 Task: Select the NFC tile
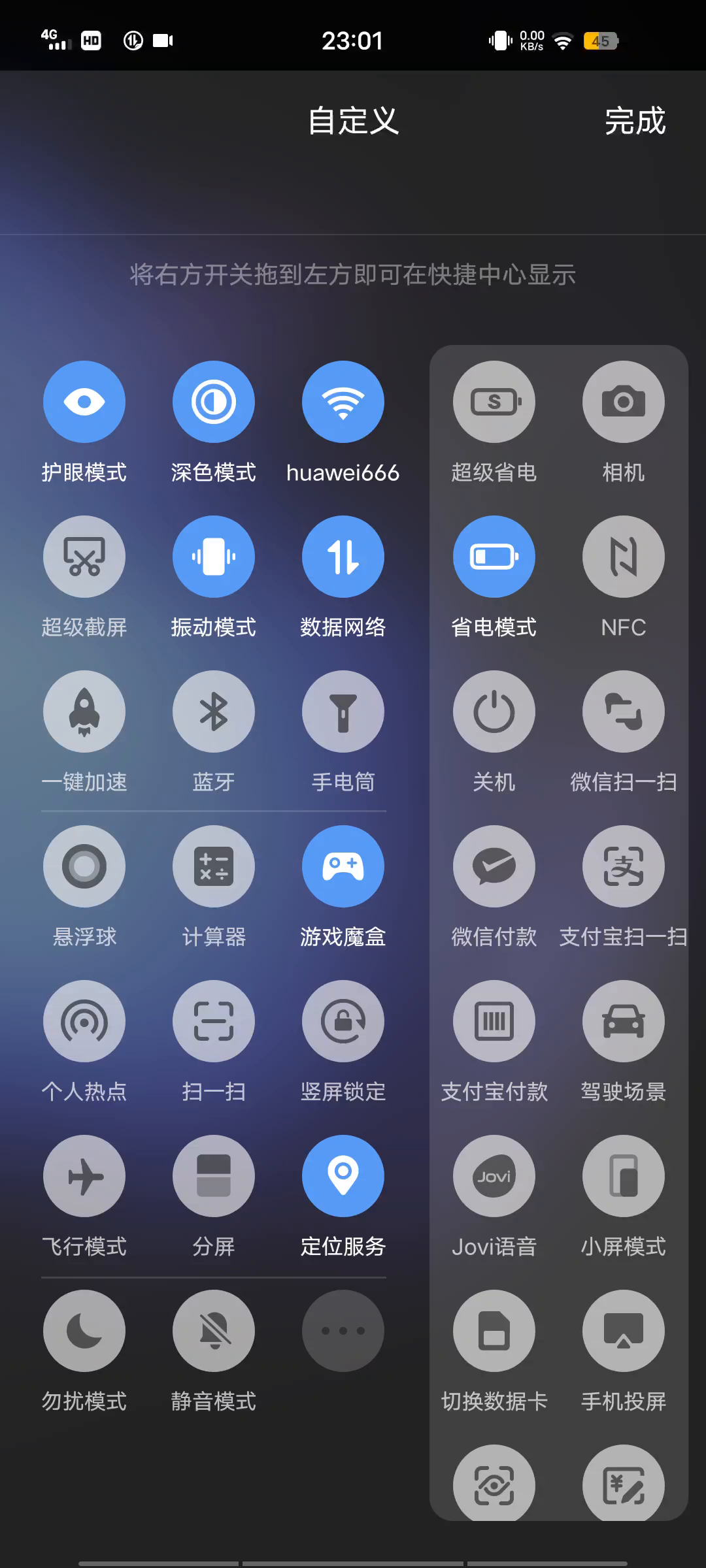tap(623, 557)
